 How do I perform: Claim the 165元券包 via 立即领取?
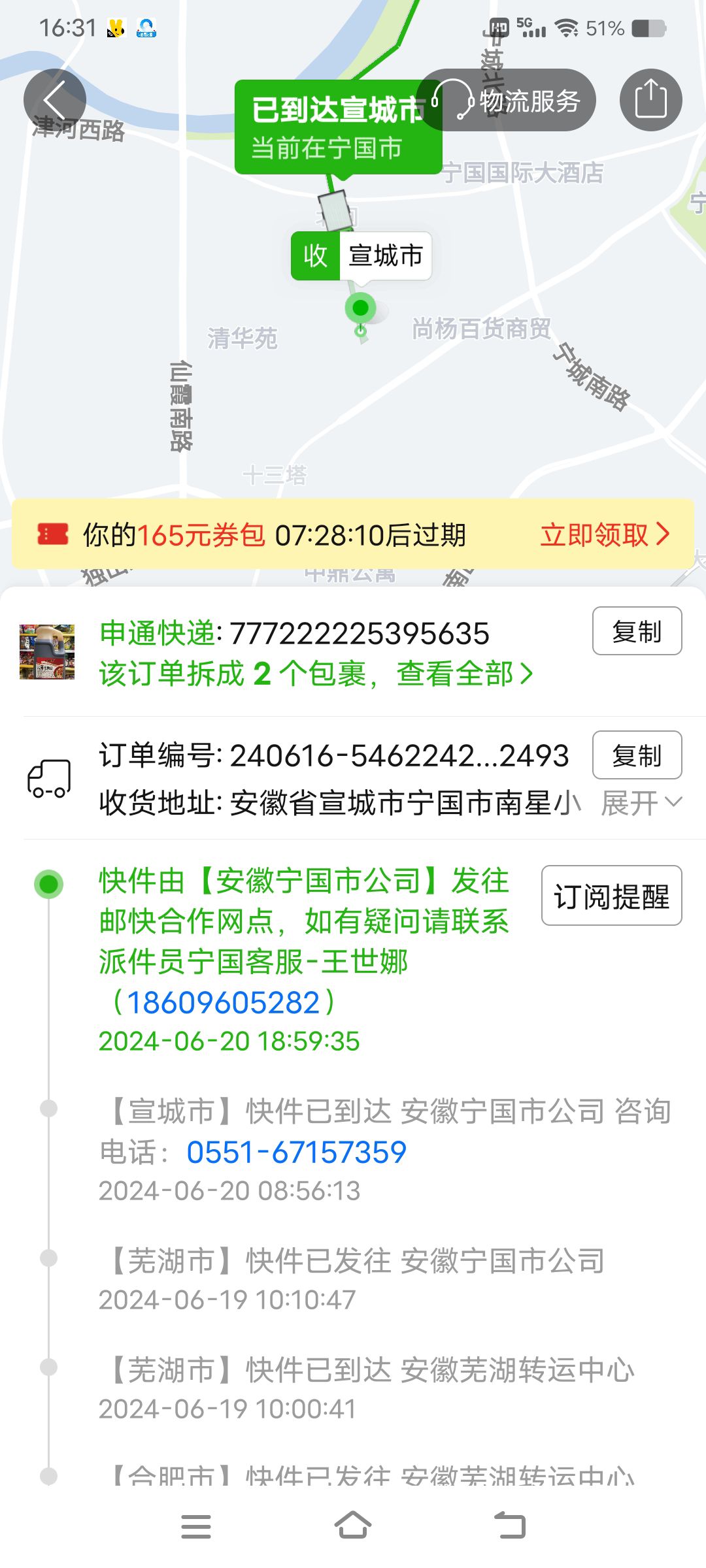(605, 534)
